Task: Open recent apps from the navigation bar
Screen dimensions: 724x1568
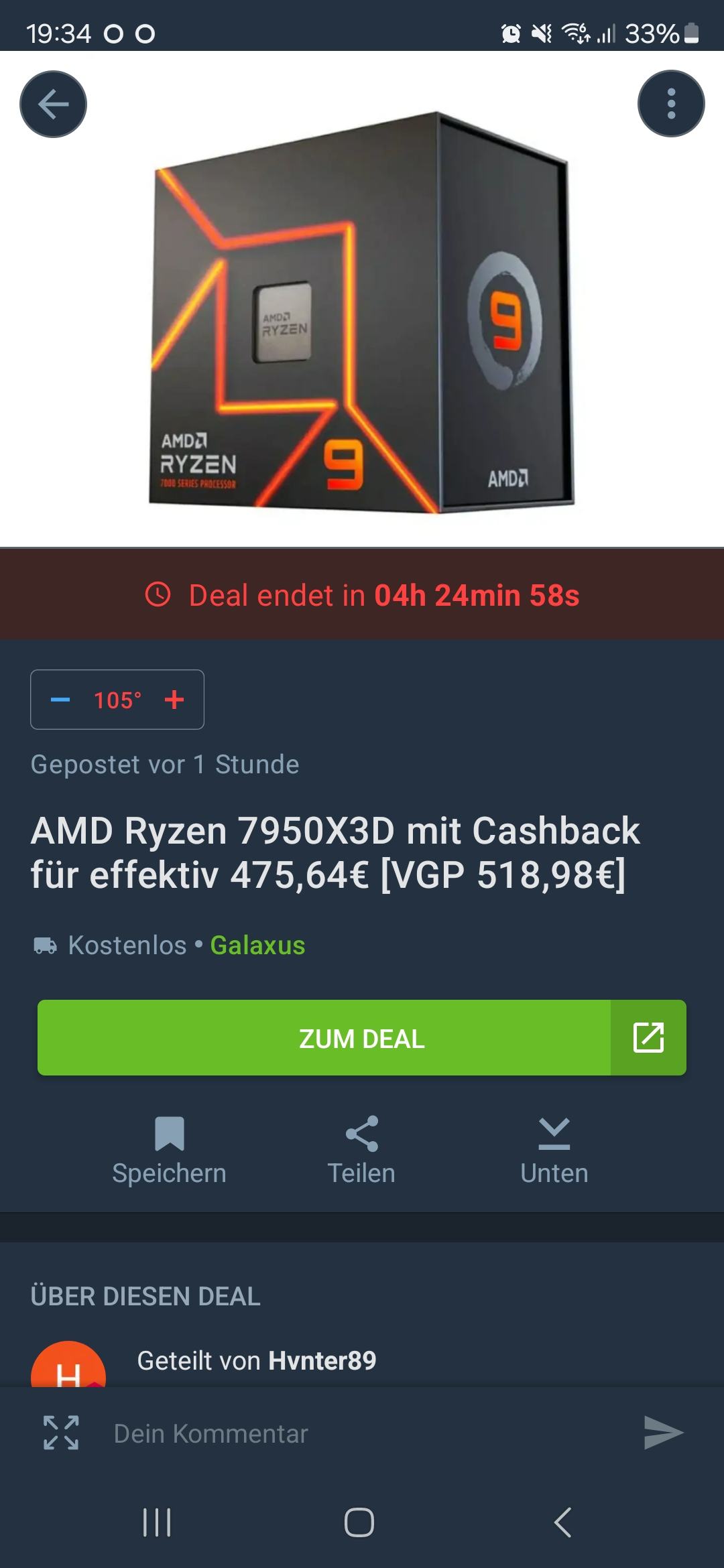Action: pyautogui.click(x=158, y=1522)
